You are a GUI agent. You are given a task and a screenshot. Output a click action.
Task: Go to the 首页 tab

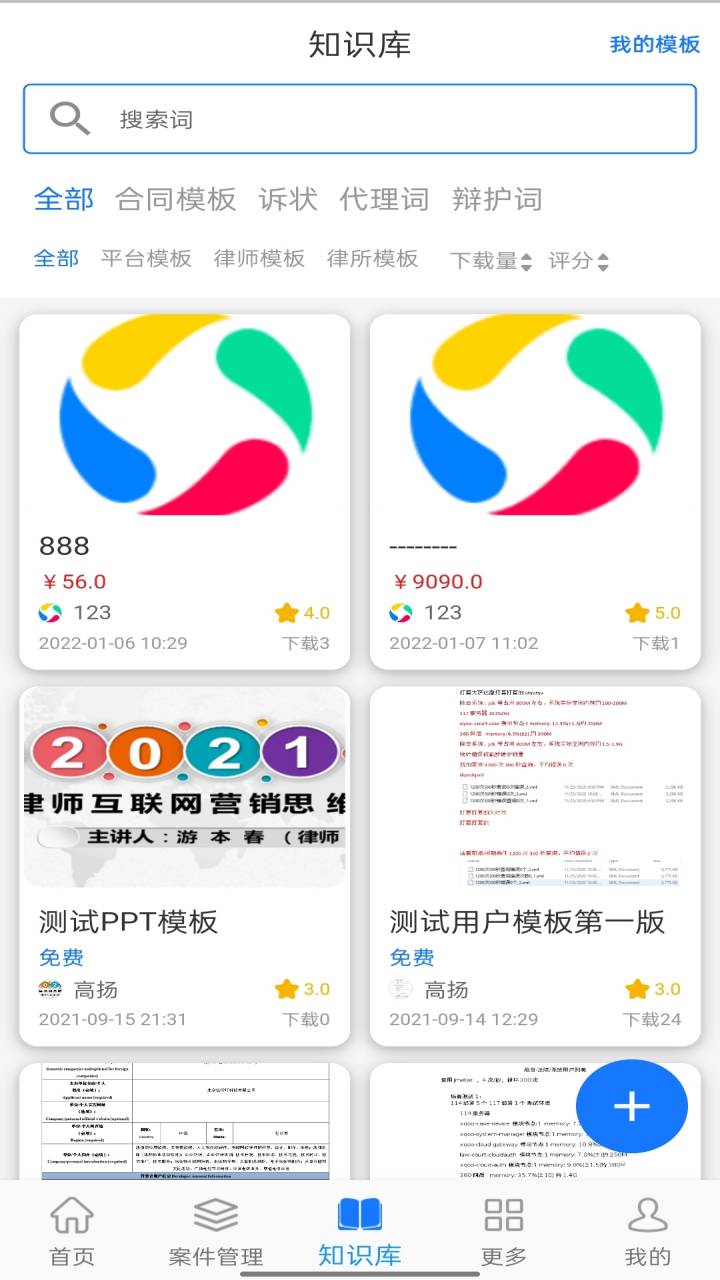(x=72, y=1231)
